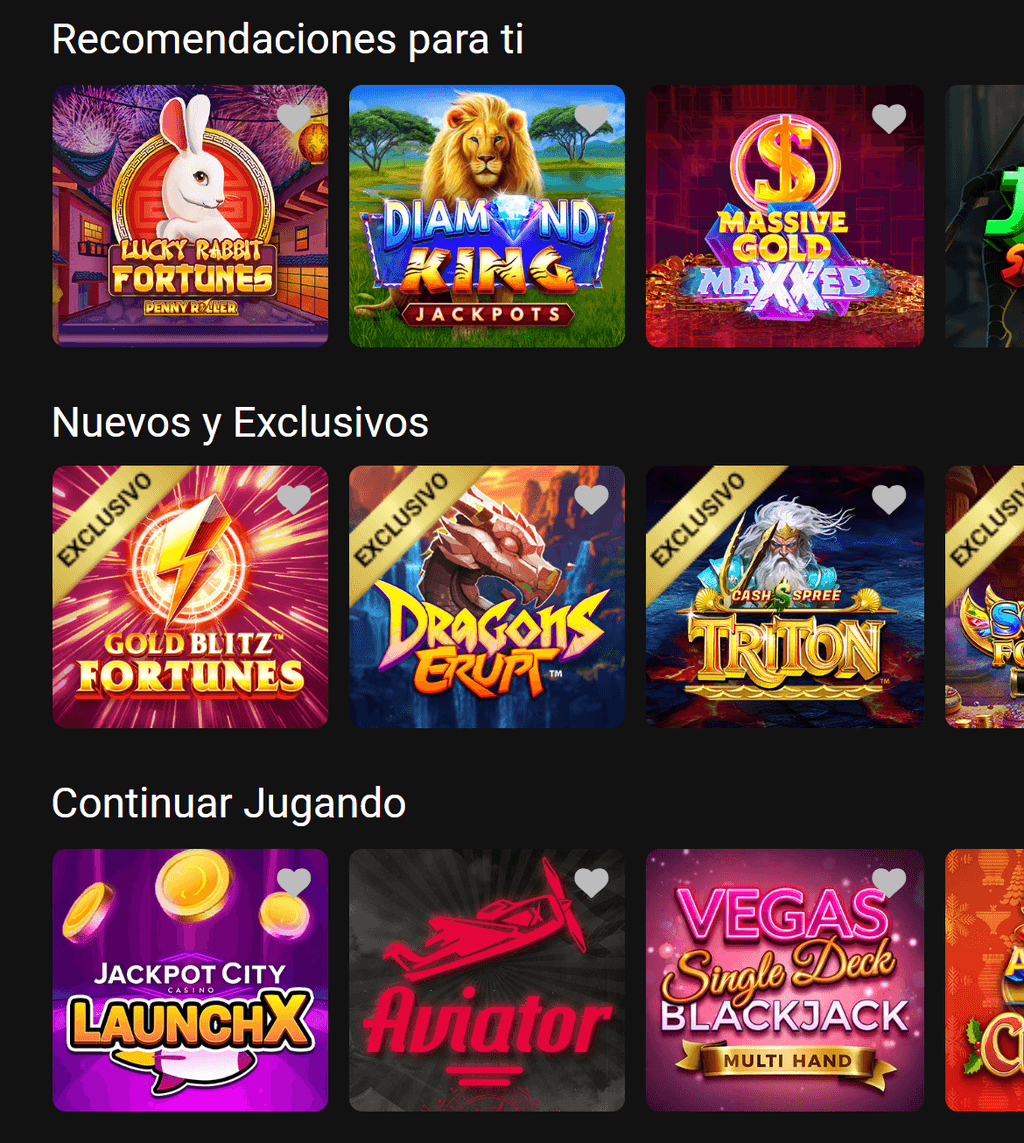Favorite the Cash Spree Triton game
Screen dimensions: 1024x1143
(x=889, y=499)
